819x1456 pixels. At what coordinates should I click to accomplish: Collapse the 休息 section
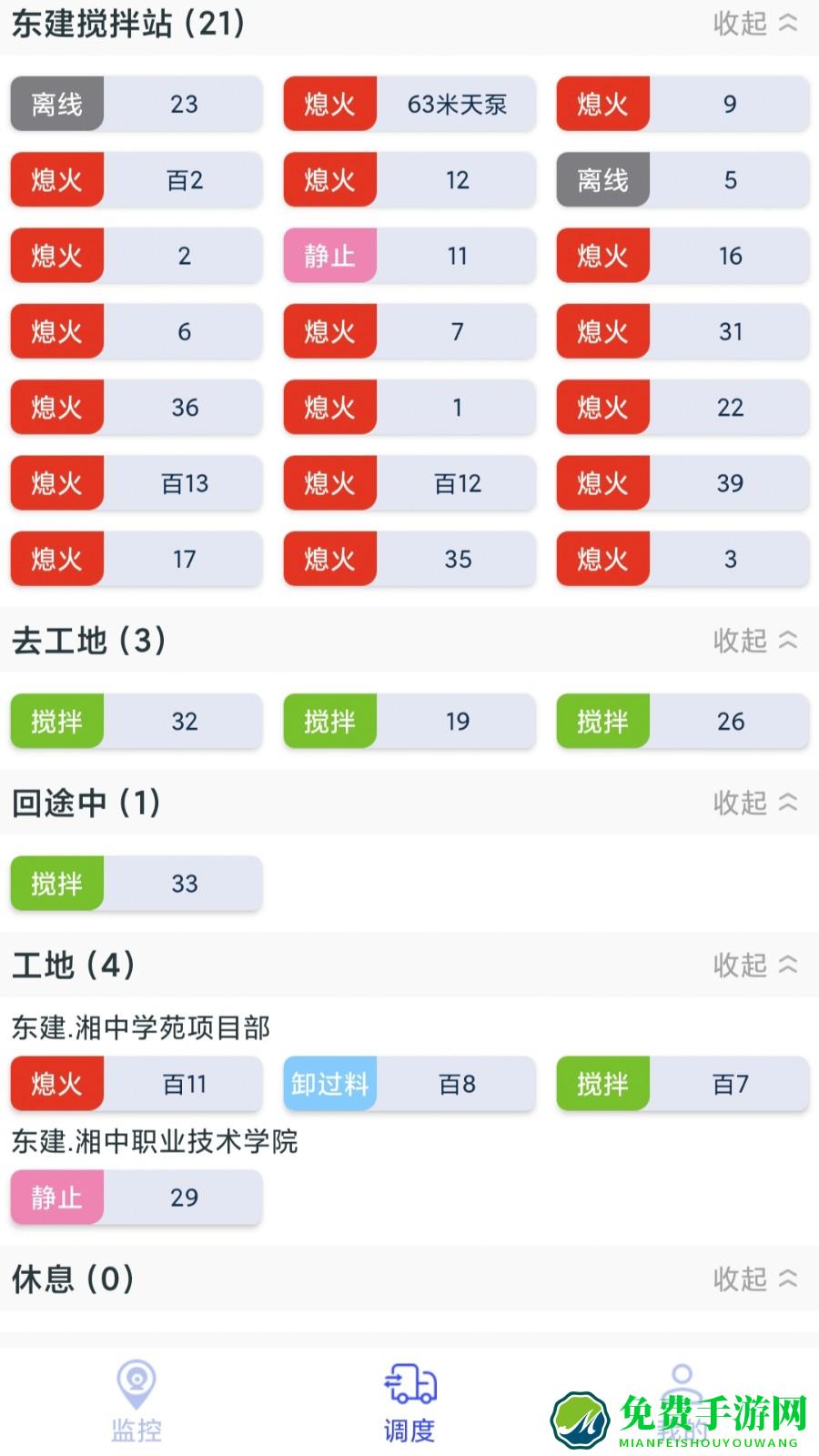[x=753, y=1279]
